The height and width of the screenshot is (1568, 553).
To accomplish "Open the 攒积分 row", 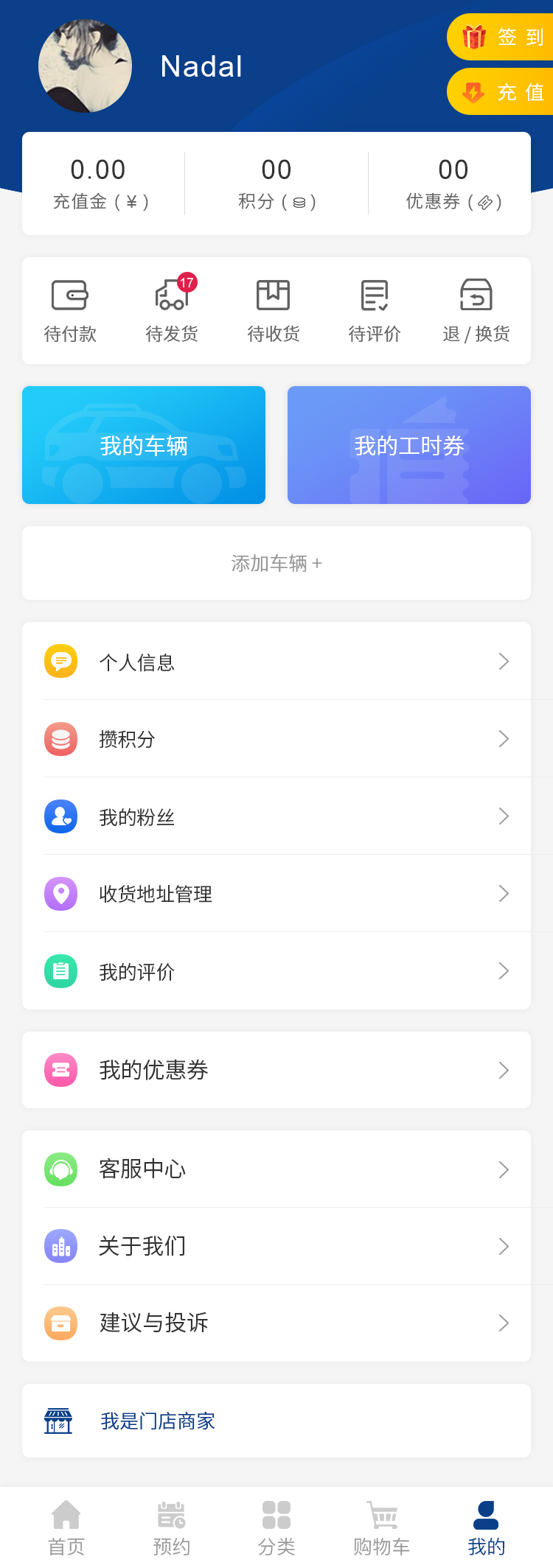I will pos(276,739).
